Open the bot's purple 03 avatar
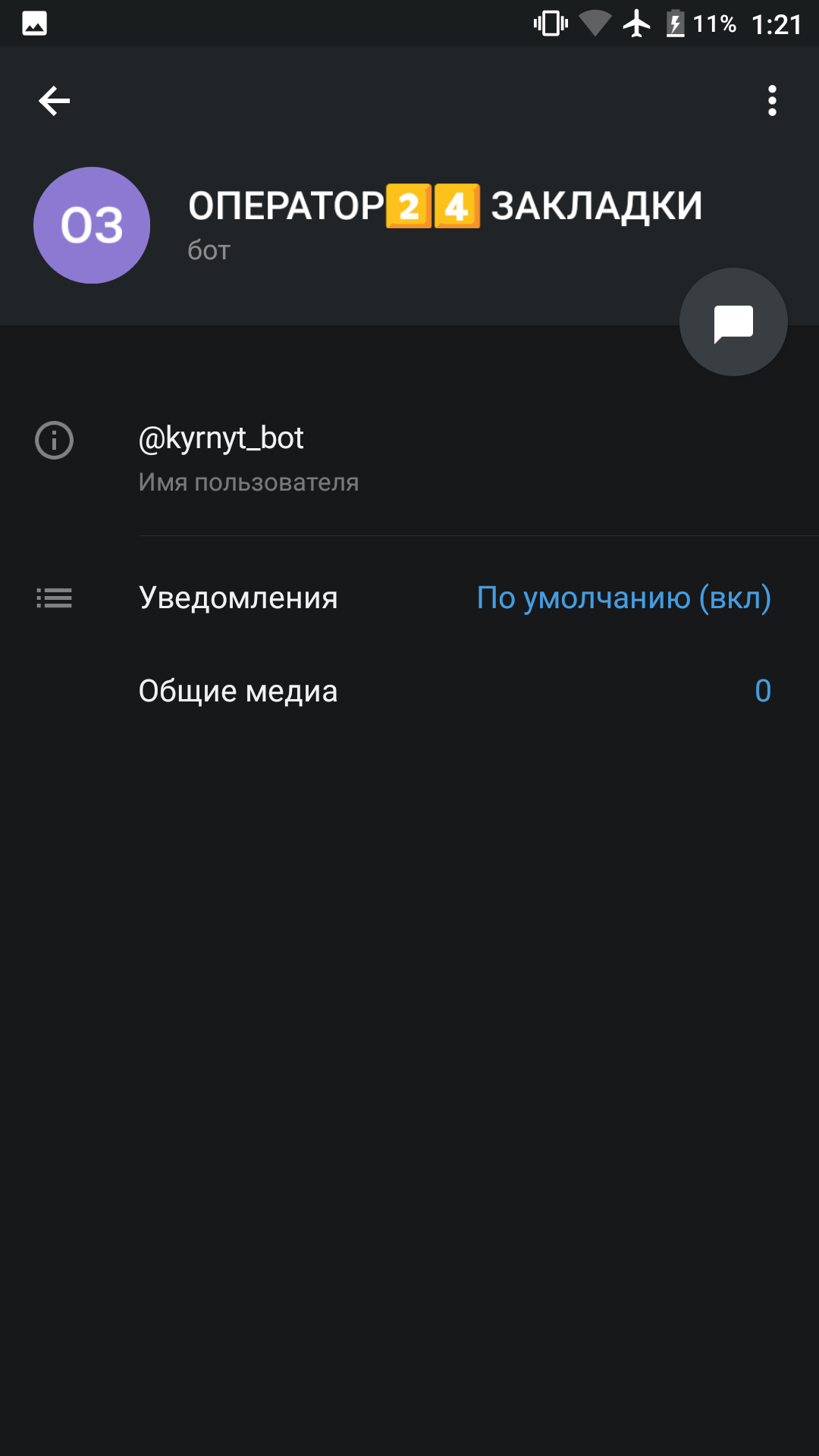This screenshot has width=819, height=1456. coord(92,225)
